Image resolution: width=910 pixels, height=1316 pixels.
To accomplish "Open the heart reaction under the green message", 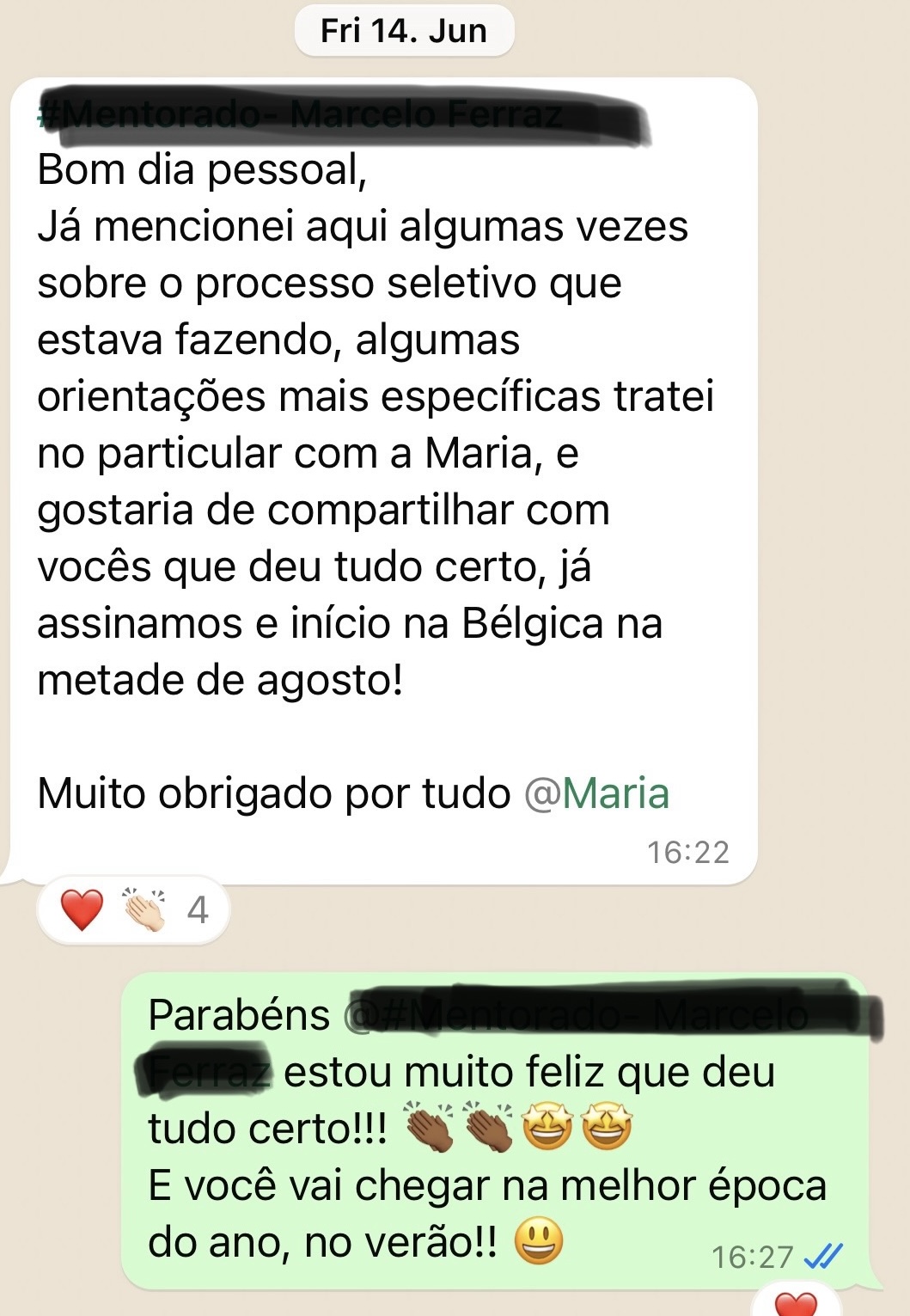I will tap(796, 1302).
